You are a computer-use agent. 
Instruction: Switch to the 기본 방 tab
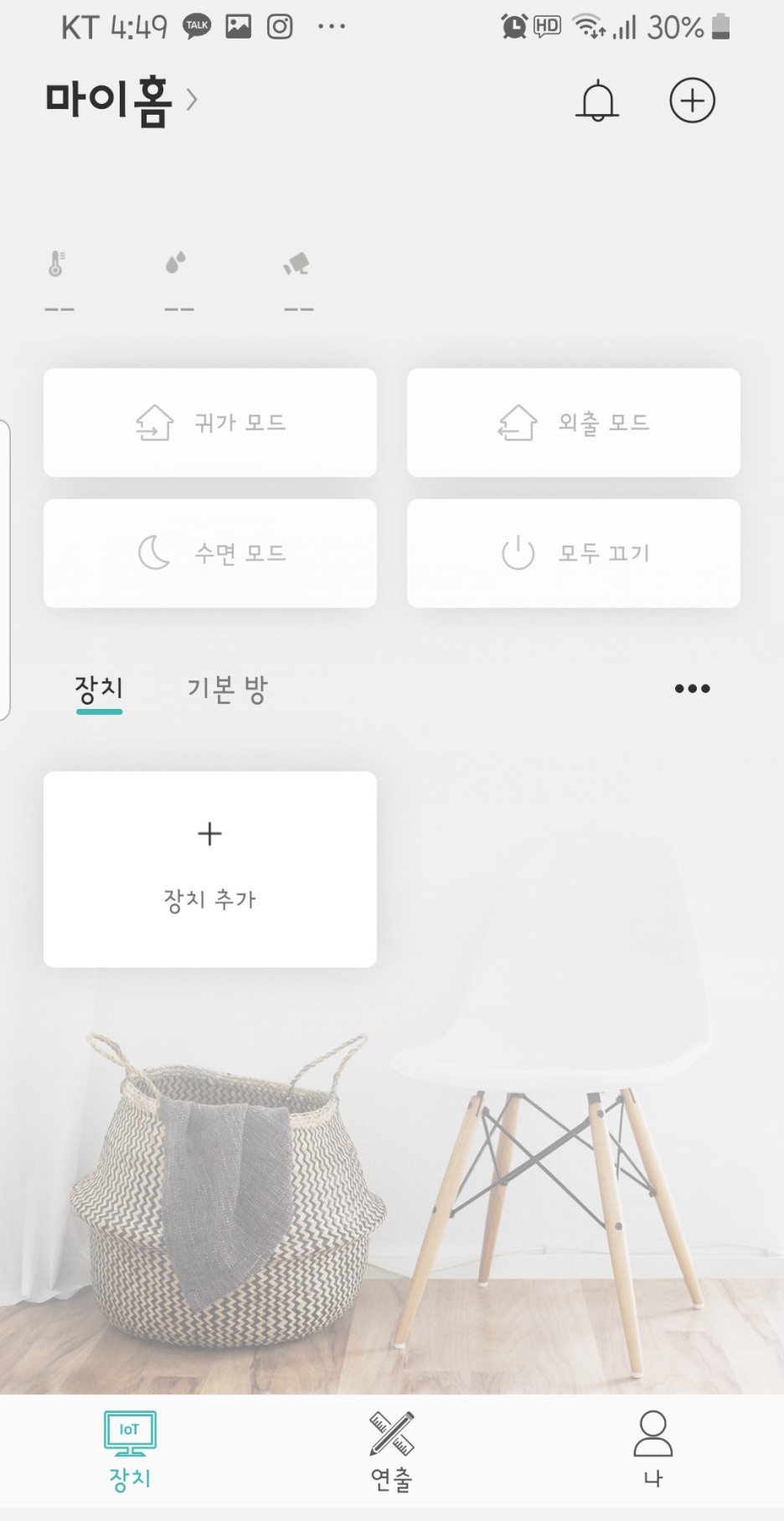coord(227,690)
